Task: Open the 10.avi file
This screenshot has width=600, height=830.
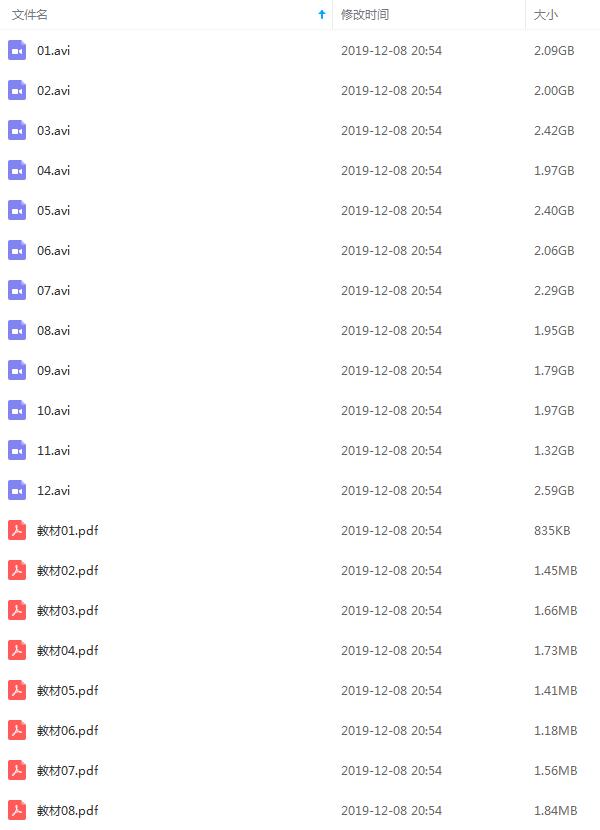Action: [53, 410]
